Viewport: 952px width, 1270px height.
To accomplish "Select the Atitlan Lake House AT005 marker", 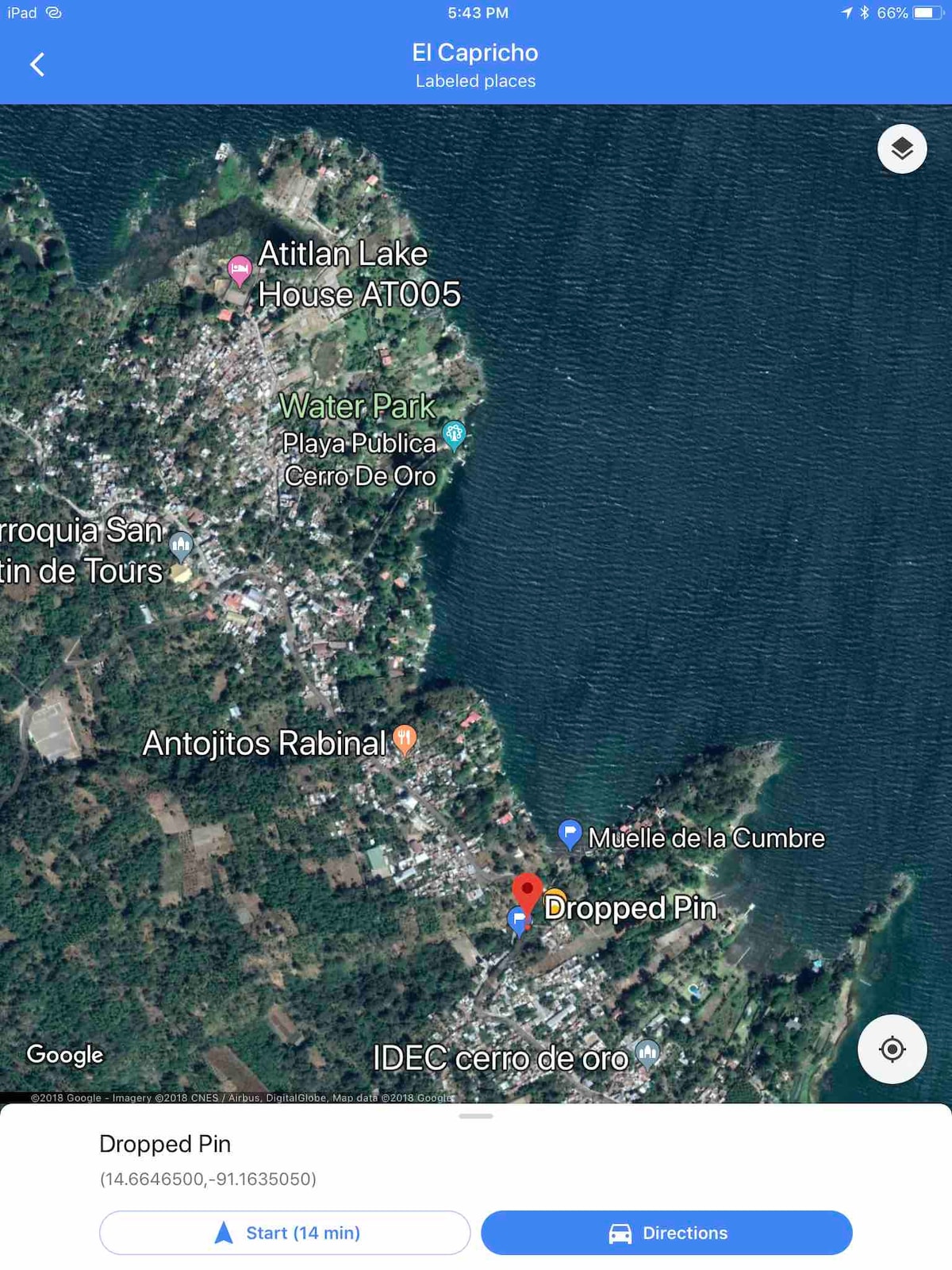I will click(240, 270).
